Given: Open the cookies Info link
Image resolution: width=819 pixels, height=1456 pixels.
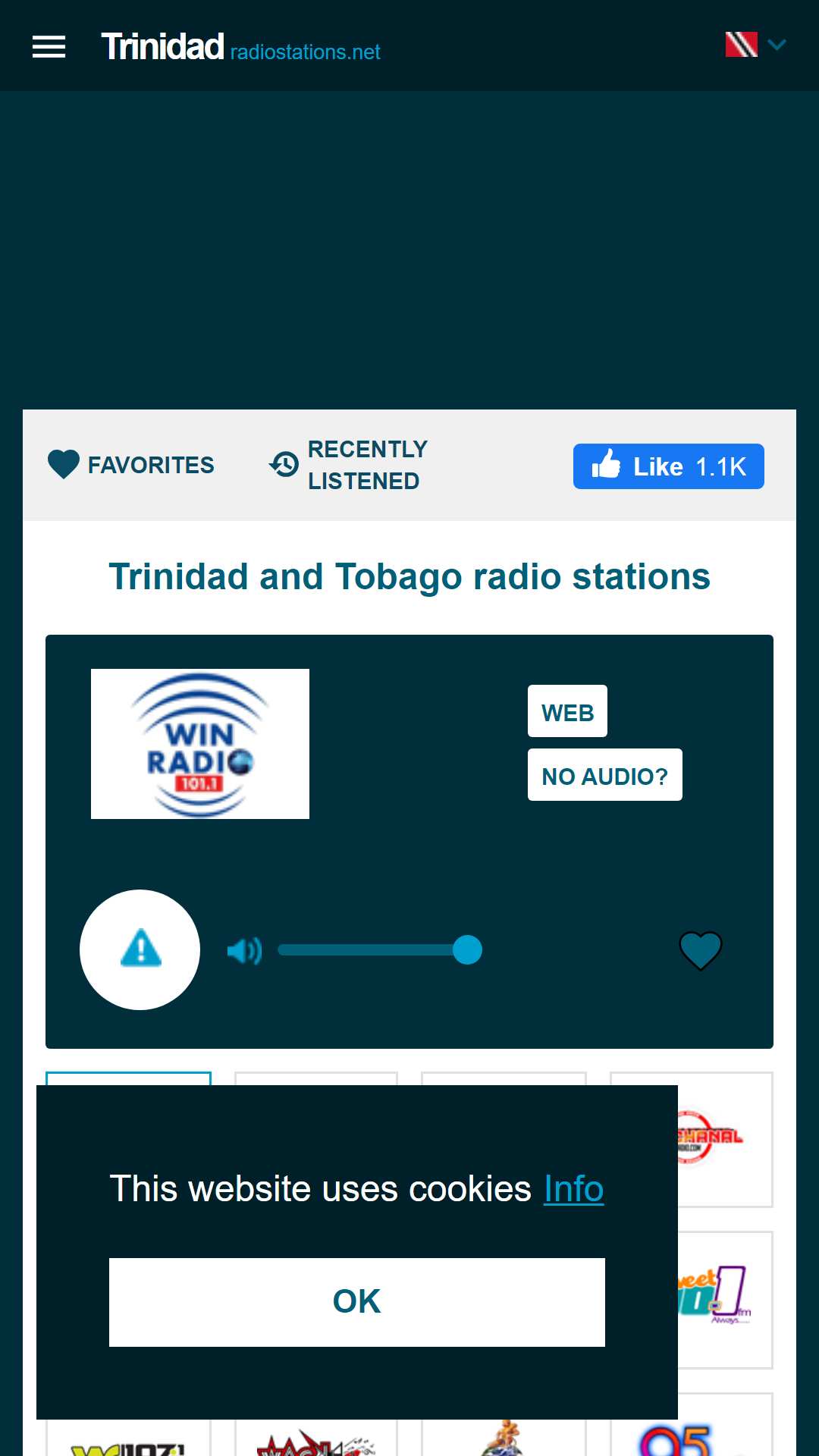Looking at the screenshot, I should 573,1188.
